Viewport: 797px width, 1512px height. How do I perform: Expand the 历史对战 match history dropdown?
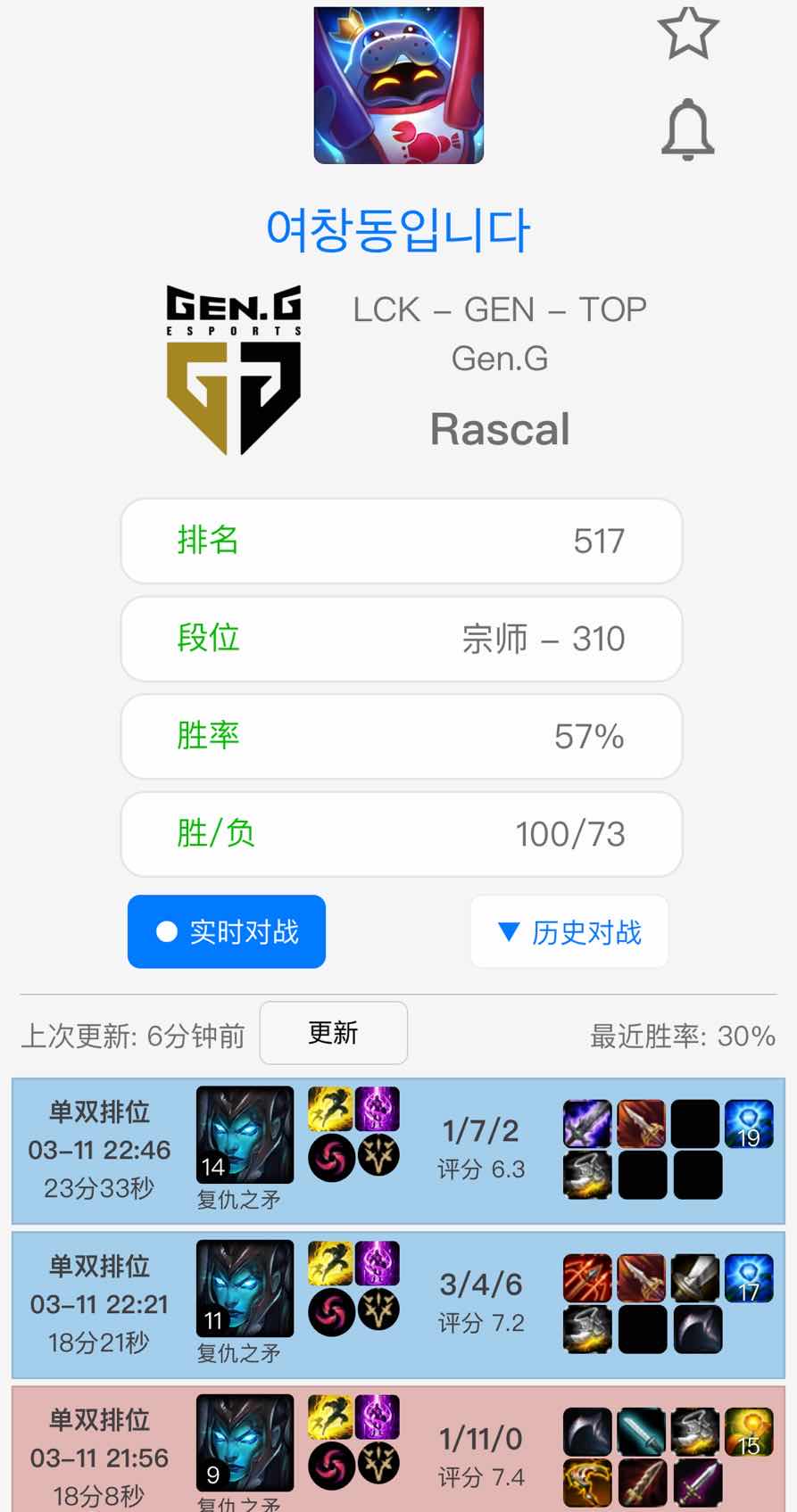pyautogui.click(x=569, y=932)
